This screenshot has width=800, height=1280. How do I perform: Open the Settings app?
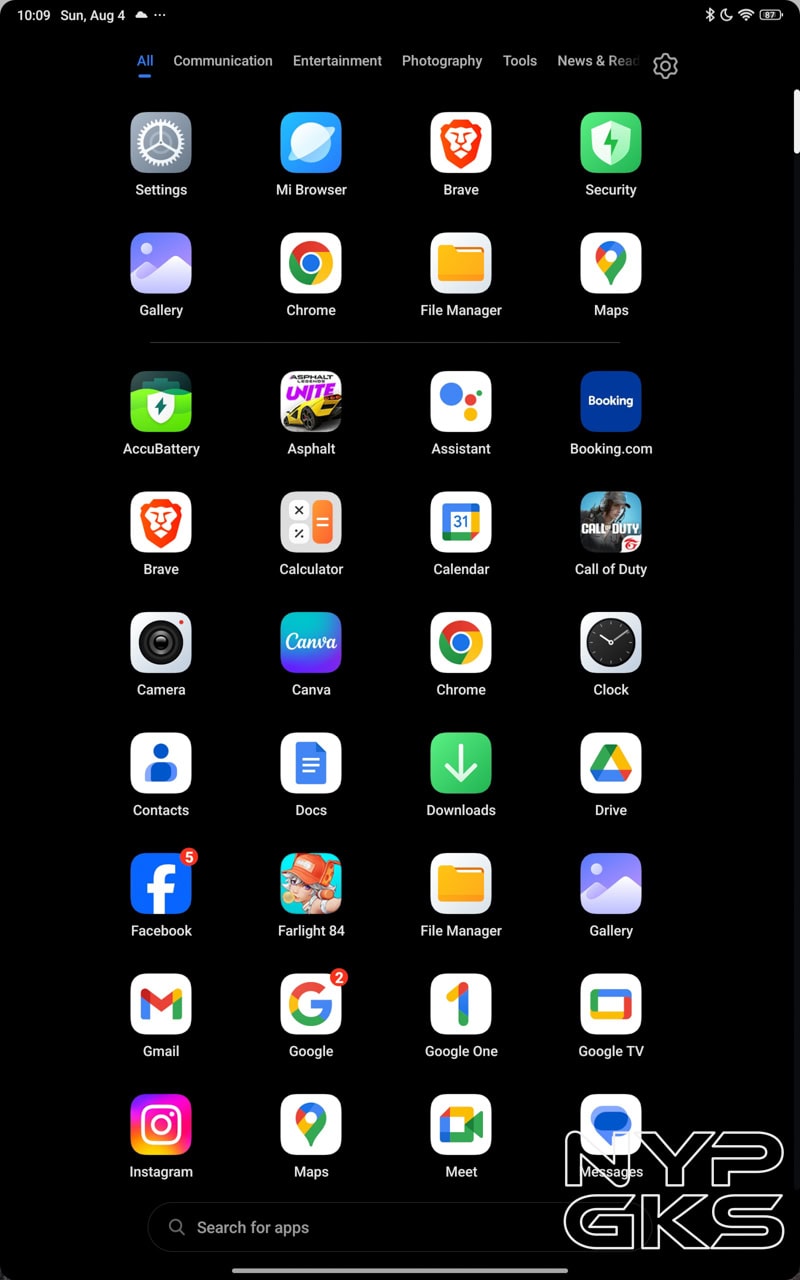pos(161,143)
